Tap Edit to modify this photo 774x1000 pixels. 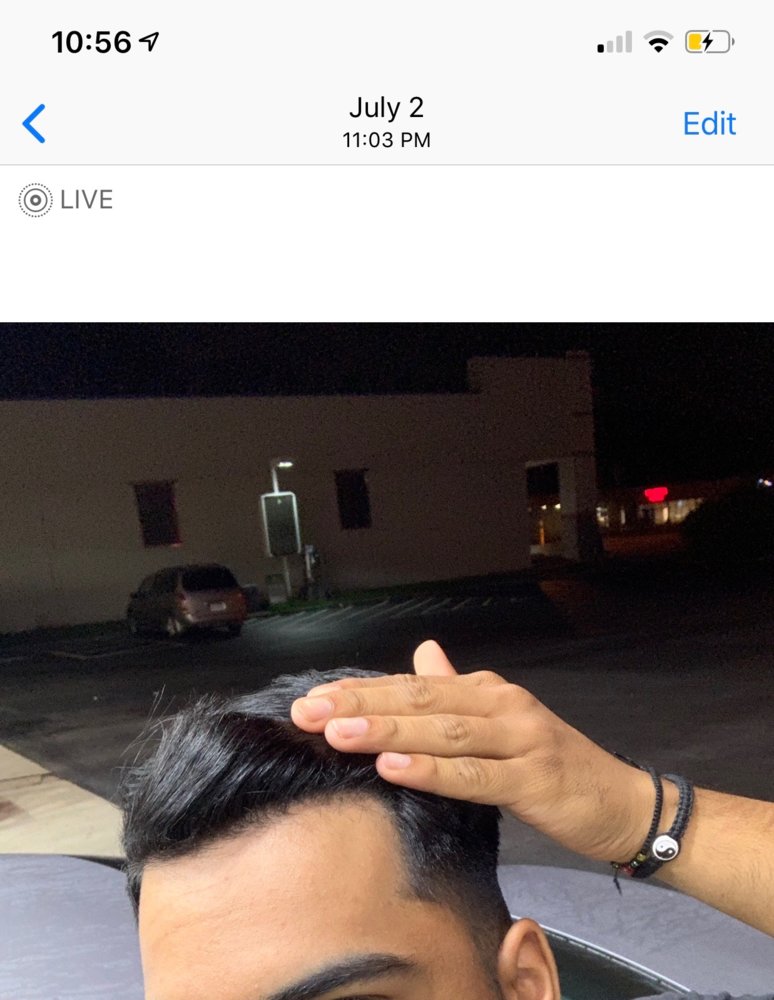pos(709,124)
